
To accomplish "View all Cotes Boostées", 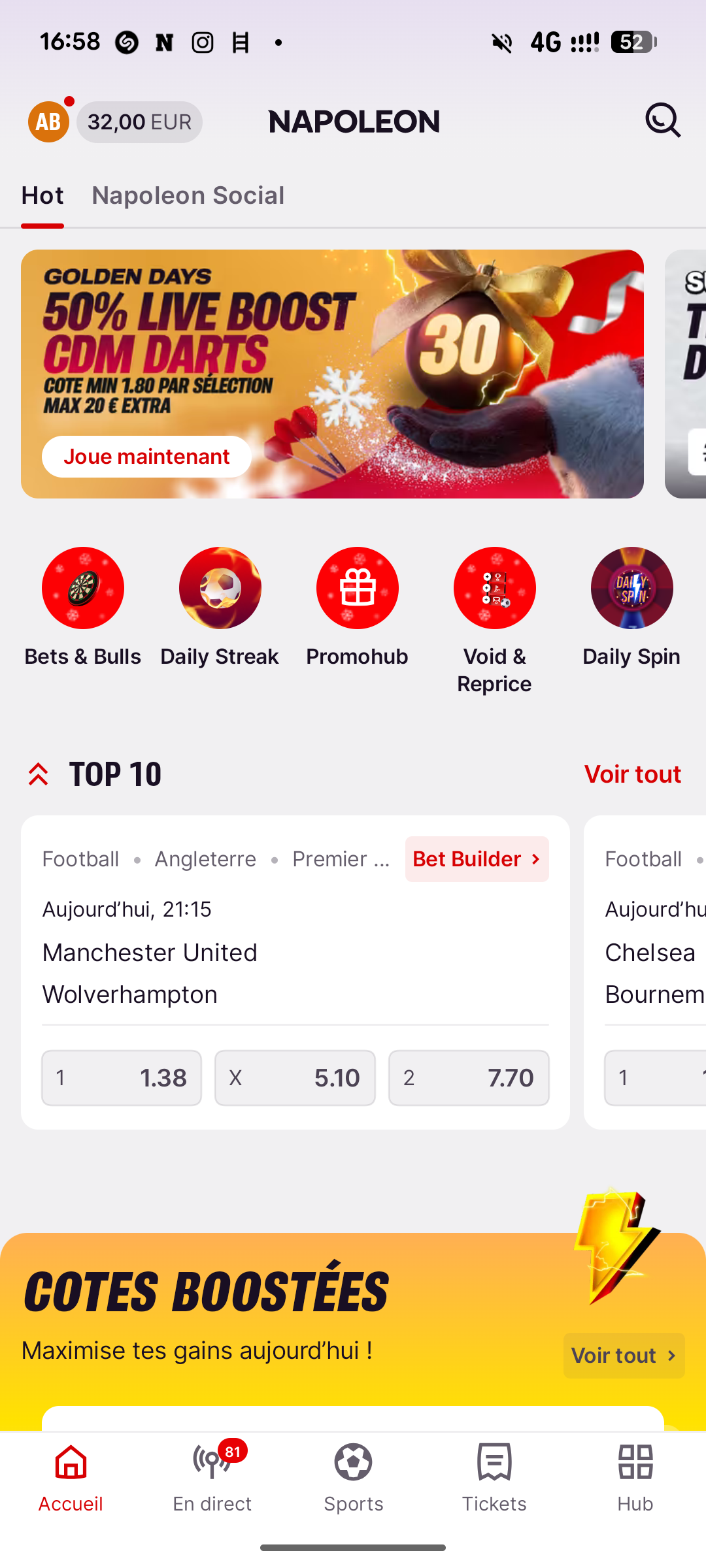I will pyautogui.click(x=624, y=1356).
